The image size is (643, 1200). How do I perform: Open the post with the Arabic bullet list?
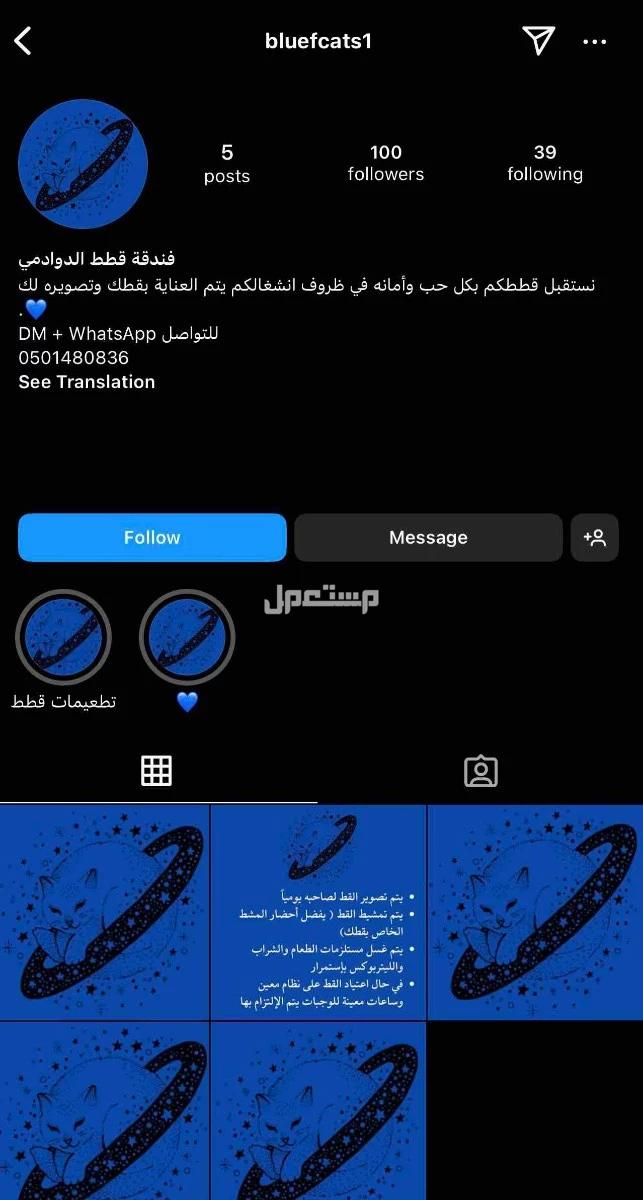click(318, 912)
